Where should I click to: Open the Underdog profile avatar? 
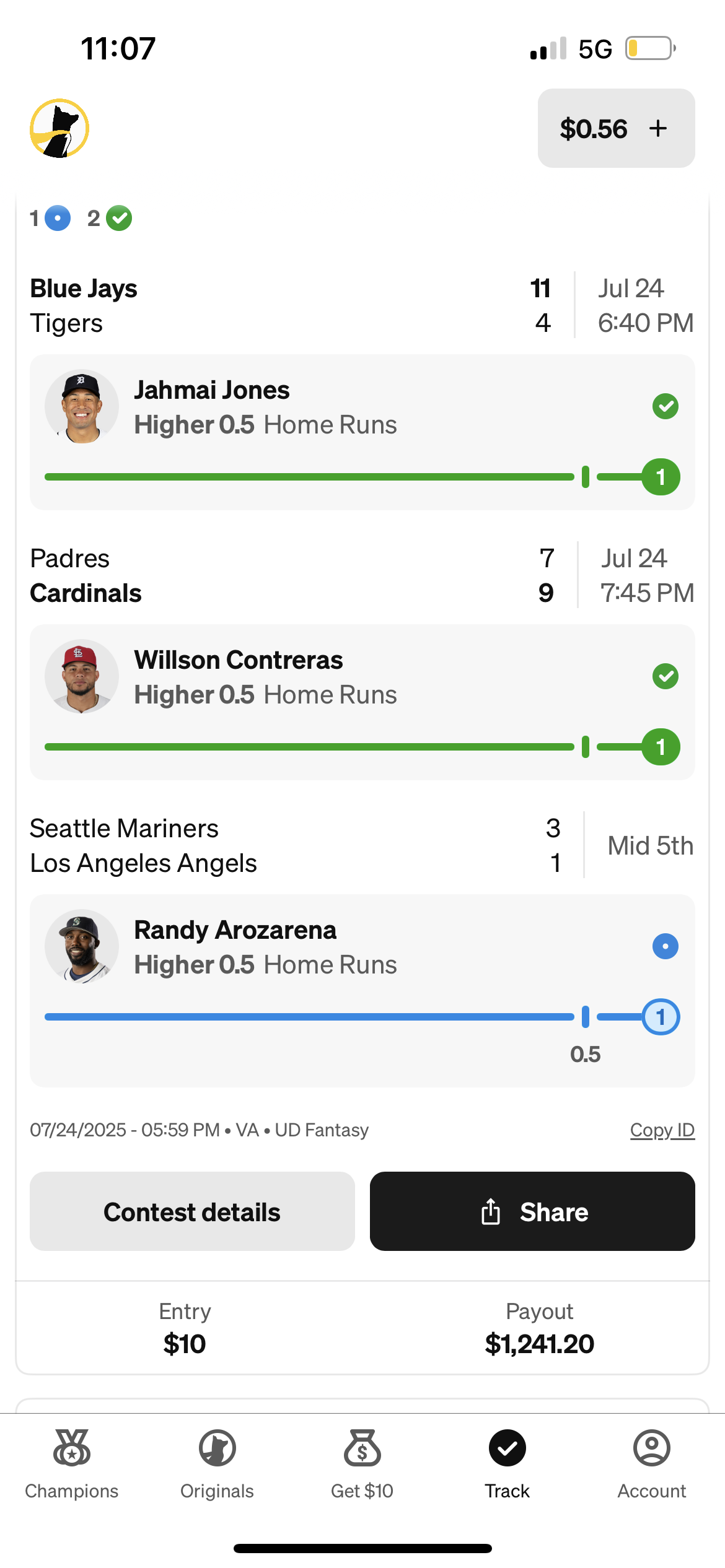[59, 128]
